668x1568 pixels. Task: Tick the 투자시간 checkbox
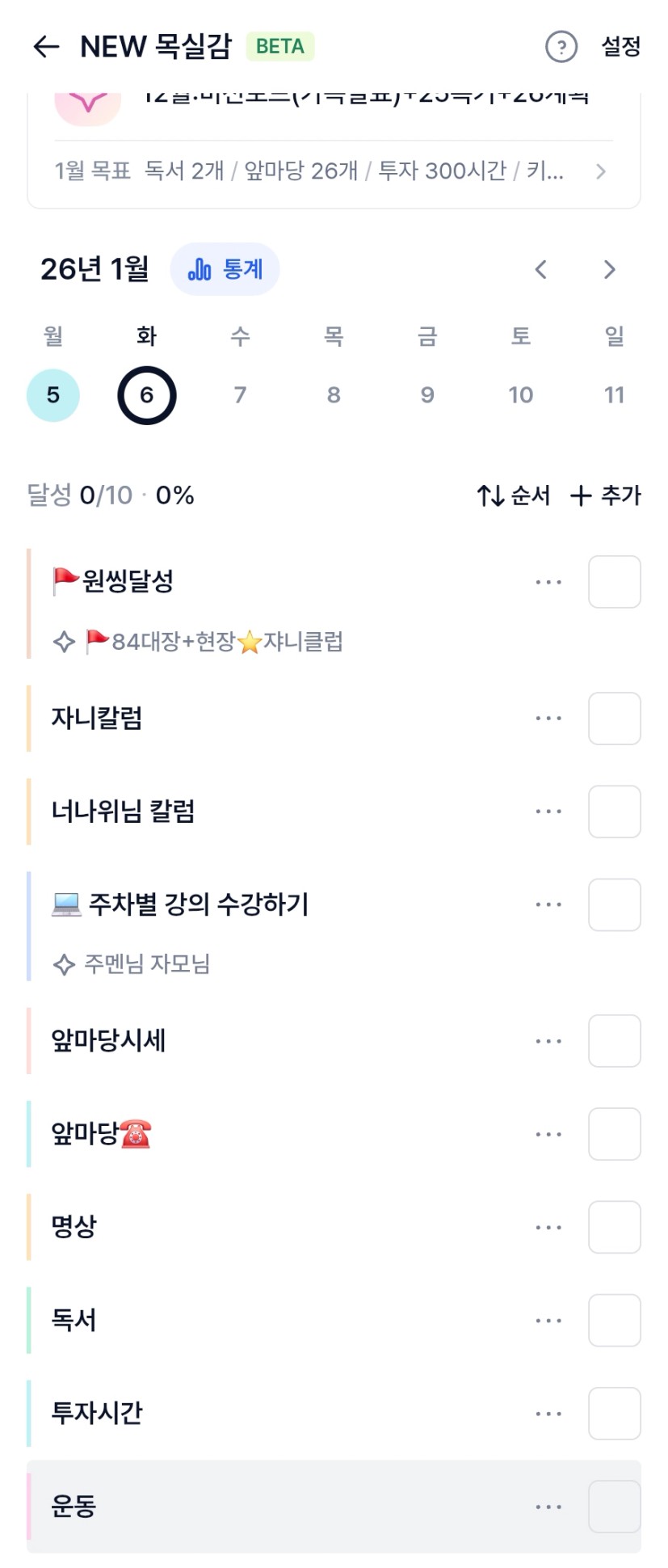click(x=614, y=1414)
